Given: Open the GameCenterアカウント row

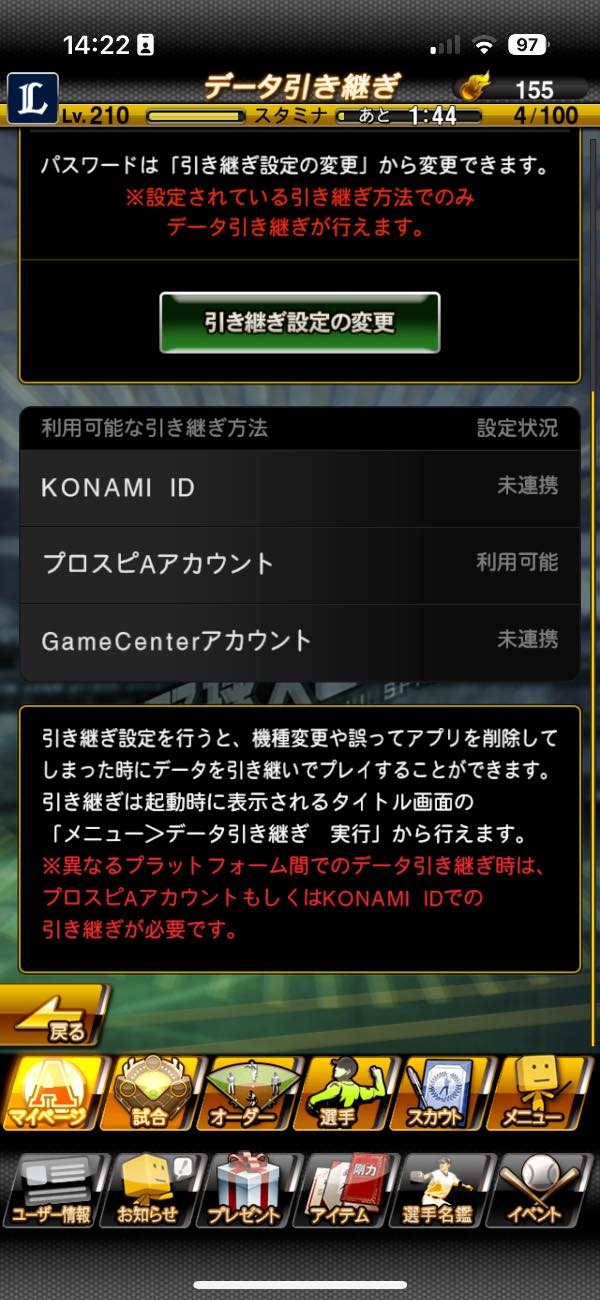Looking at the screenshot, I should click(x=299, y=641).
